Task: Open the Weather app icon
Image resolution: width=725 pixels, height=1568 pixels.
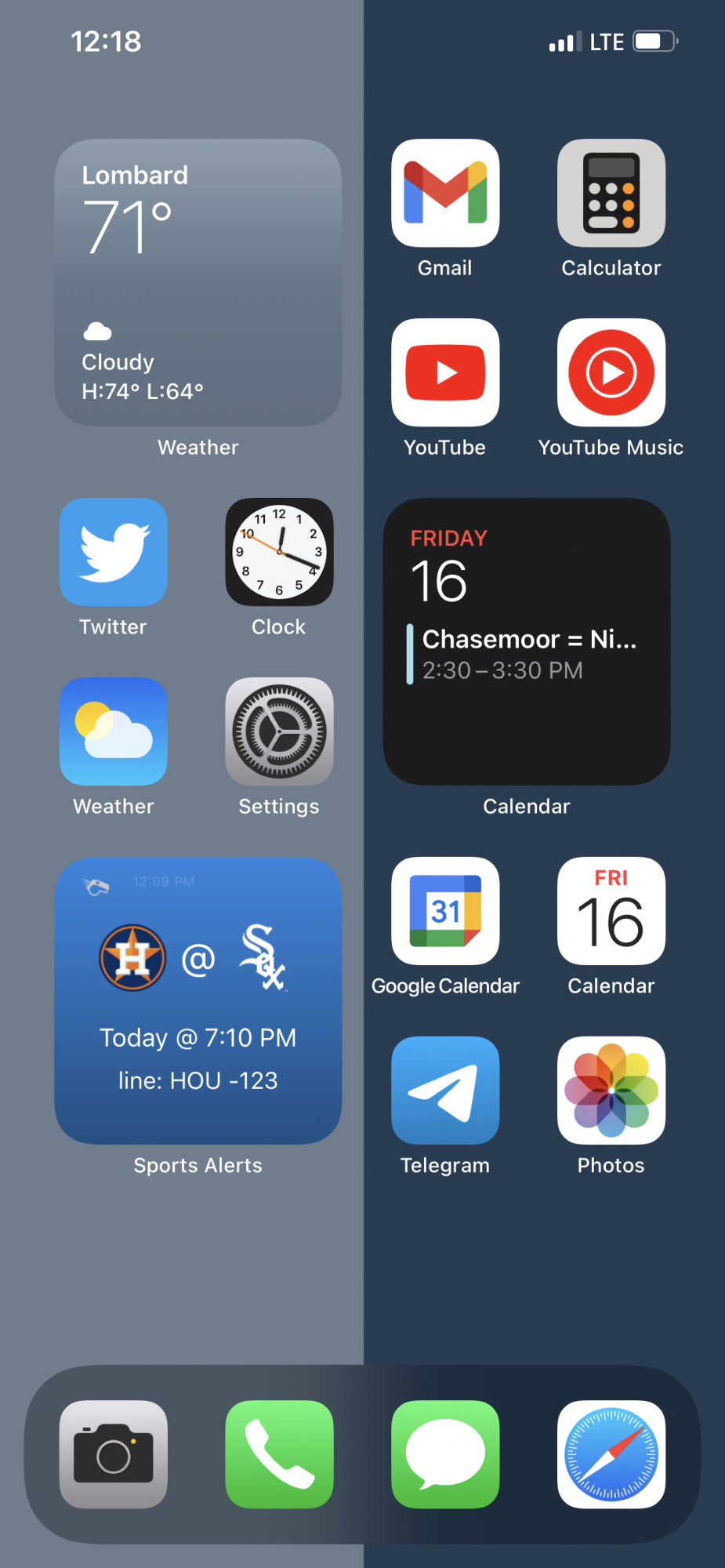Action: [114, 731]
